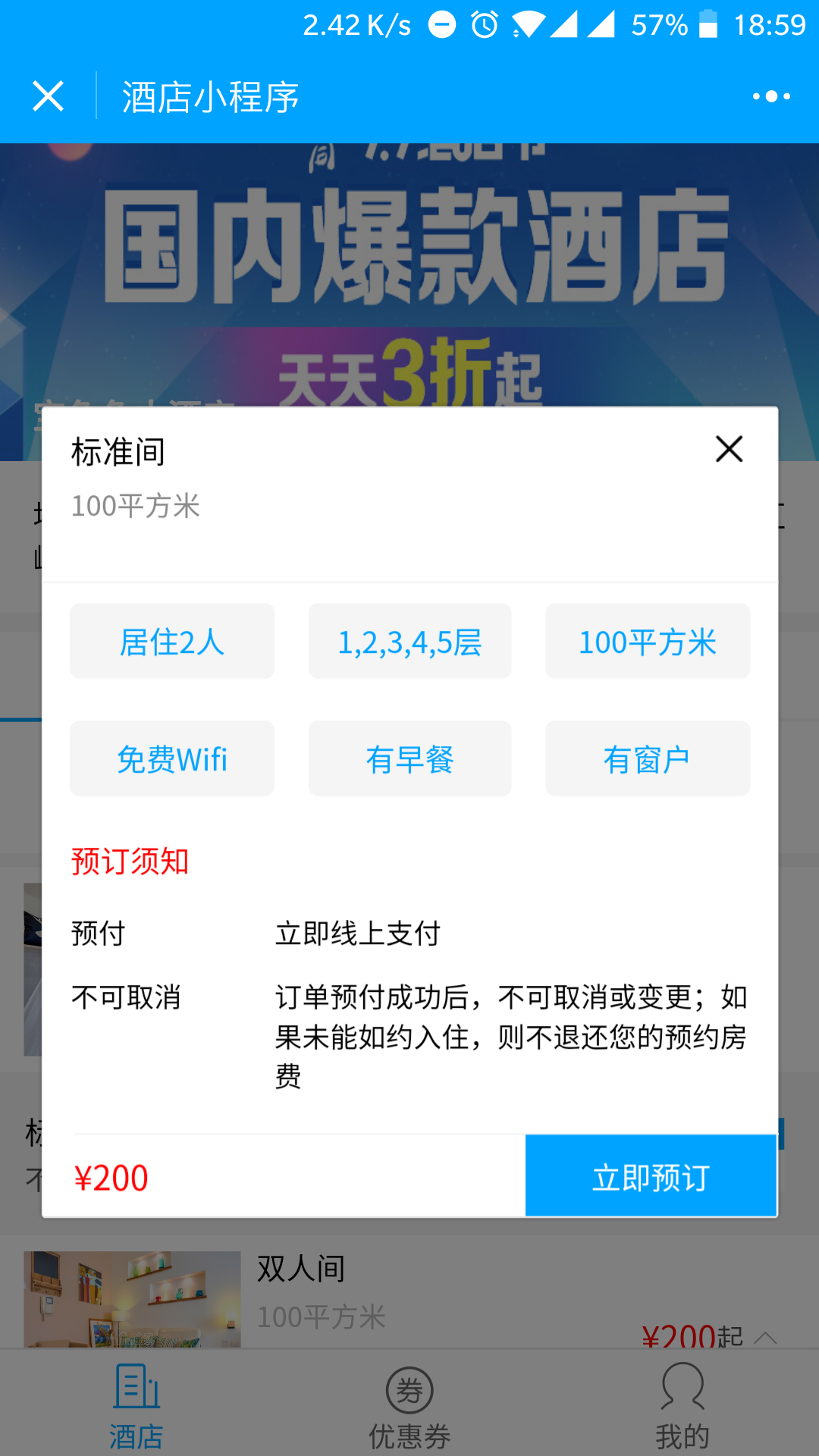
Task: Select the 酒店 tab
Action: tap(136, 1407)
